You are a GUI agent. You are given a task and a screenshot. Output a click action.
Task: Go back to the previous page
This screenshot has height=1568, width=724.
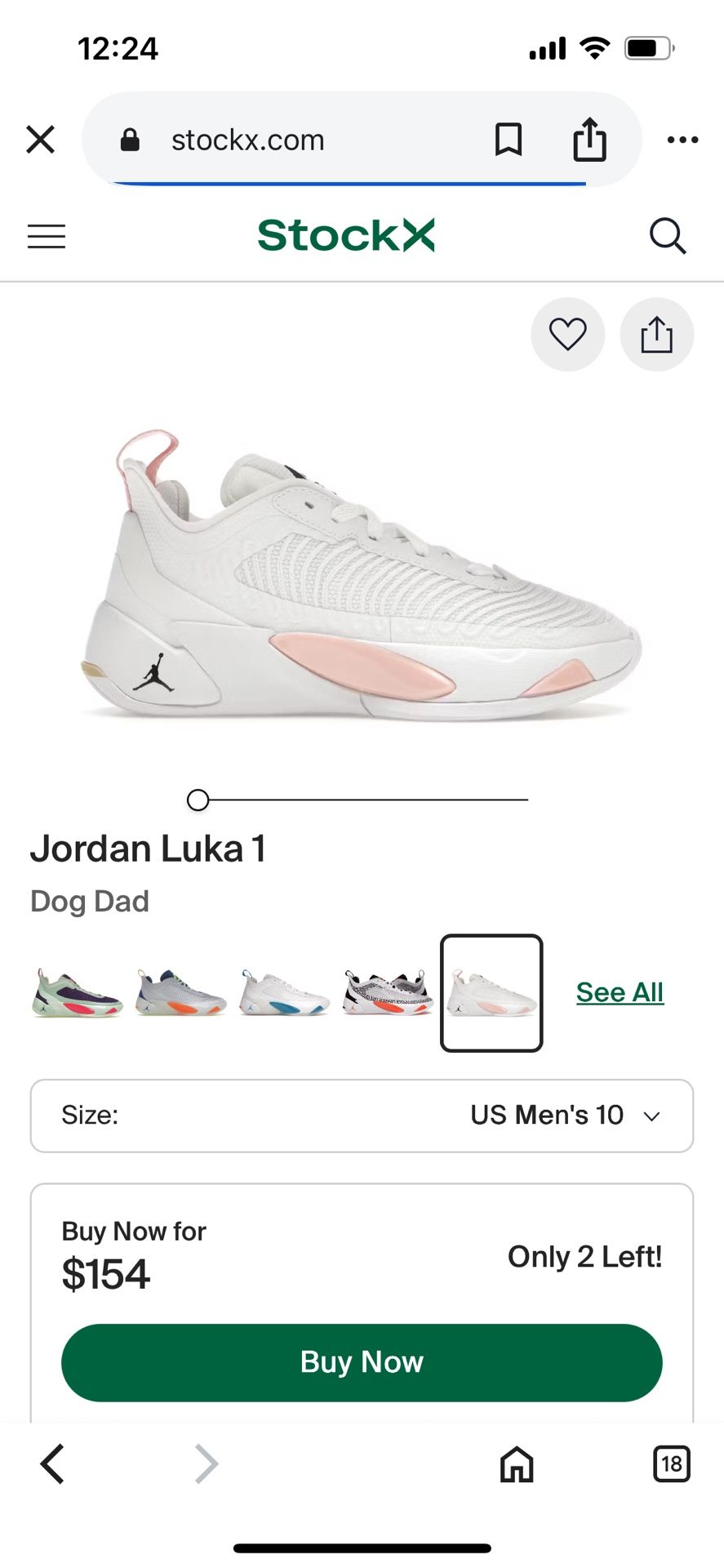tap(52, 1463)
